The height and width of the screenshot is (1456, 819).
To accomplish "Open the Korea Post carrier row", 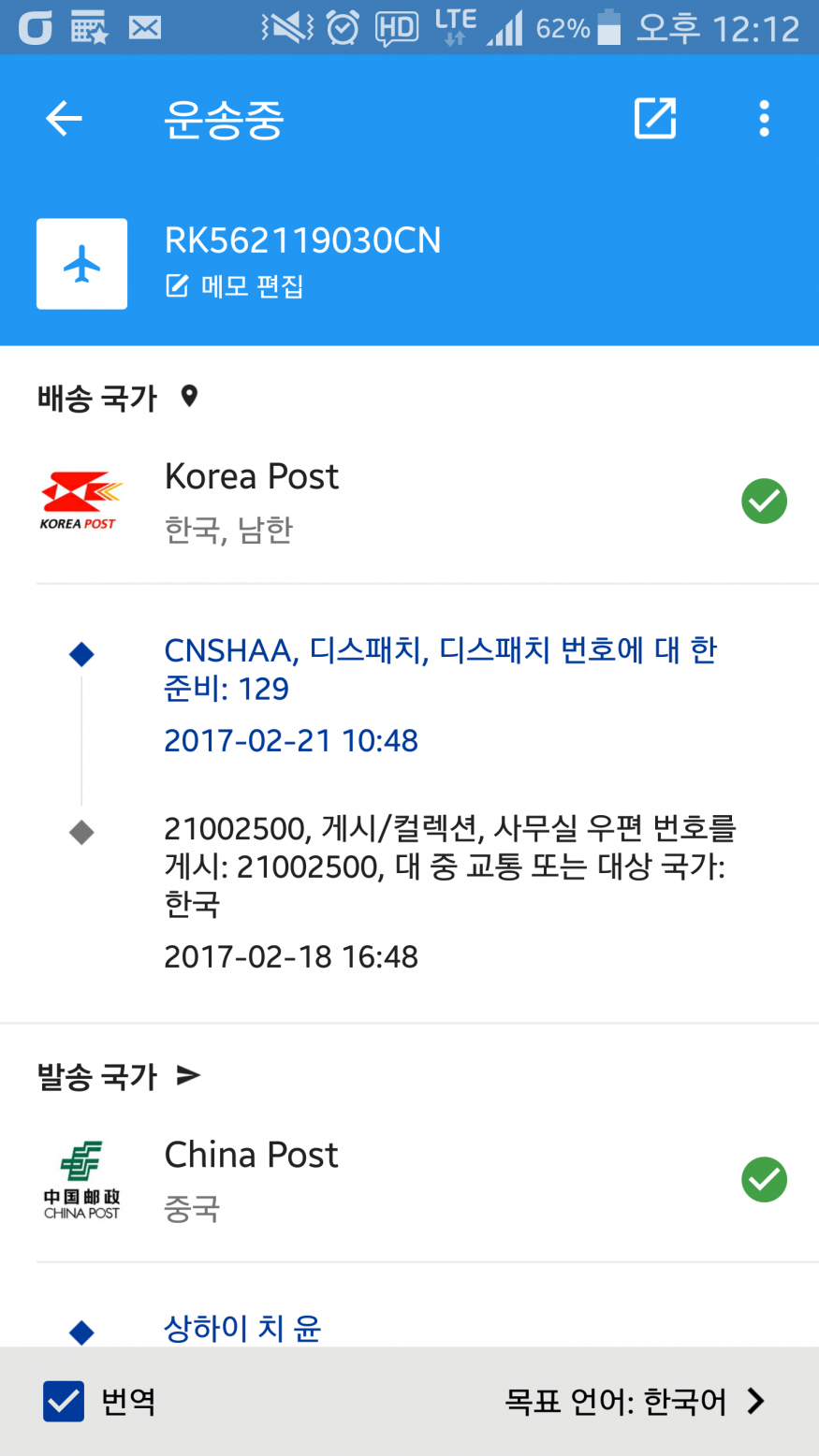I will pyautogui.click(x=409, y=502).
